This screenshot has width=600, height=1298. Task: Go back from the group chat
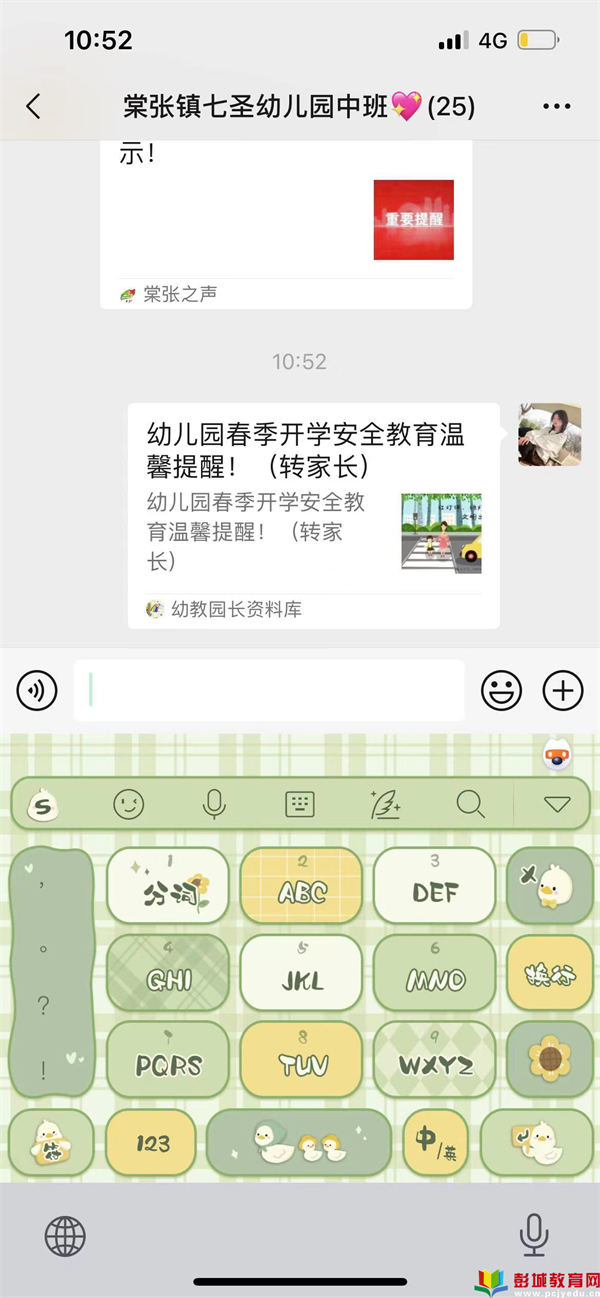click(x=33, y=107)
